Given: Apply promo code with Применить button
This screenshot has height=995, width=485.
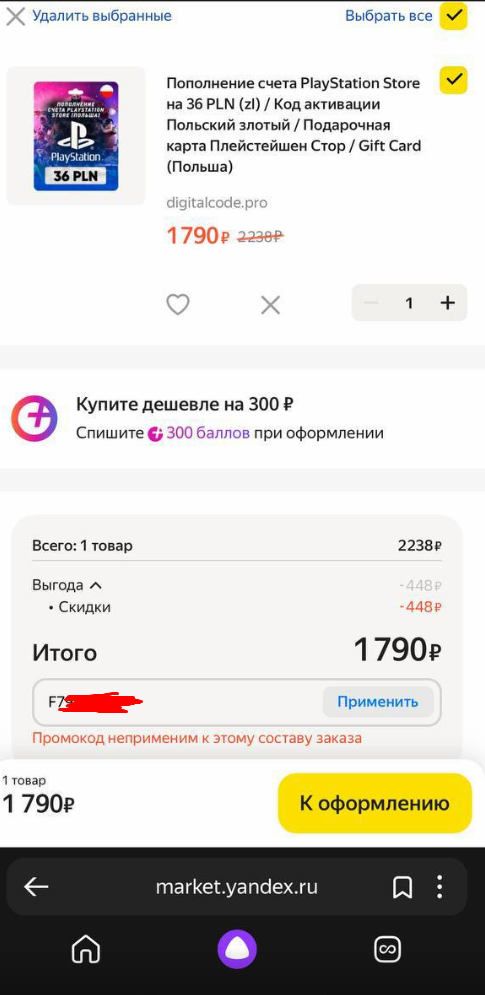Looking at the screenshot, I should tap(378, 702).
